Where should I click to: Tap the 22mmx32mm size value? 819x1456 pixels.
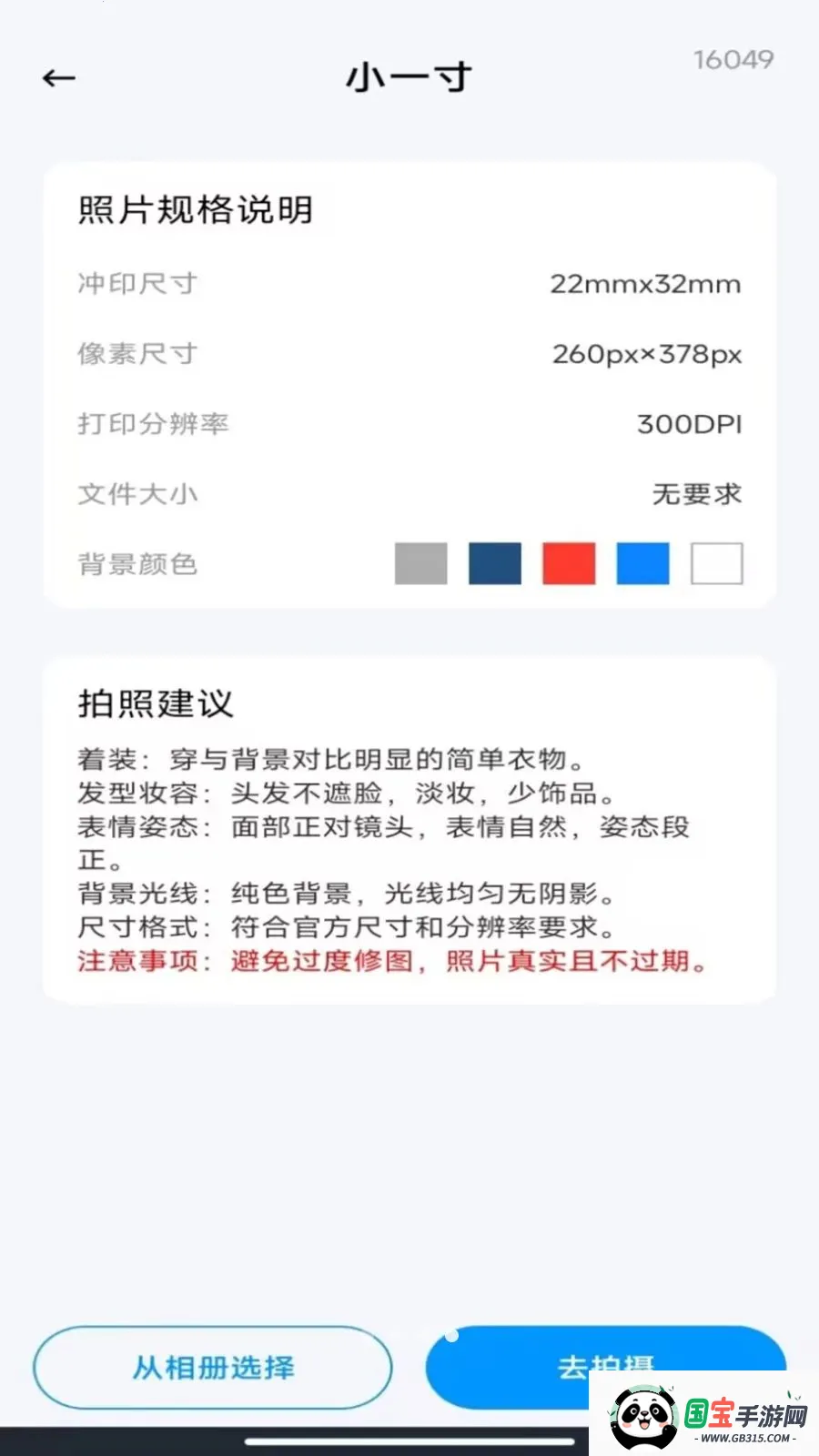[648, 283]
